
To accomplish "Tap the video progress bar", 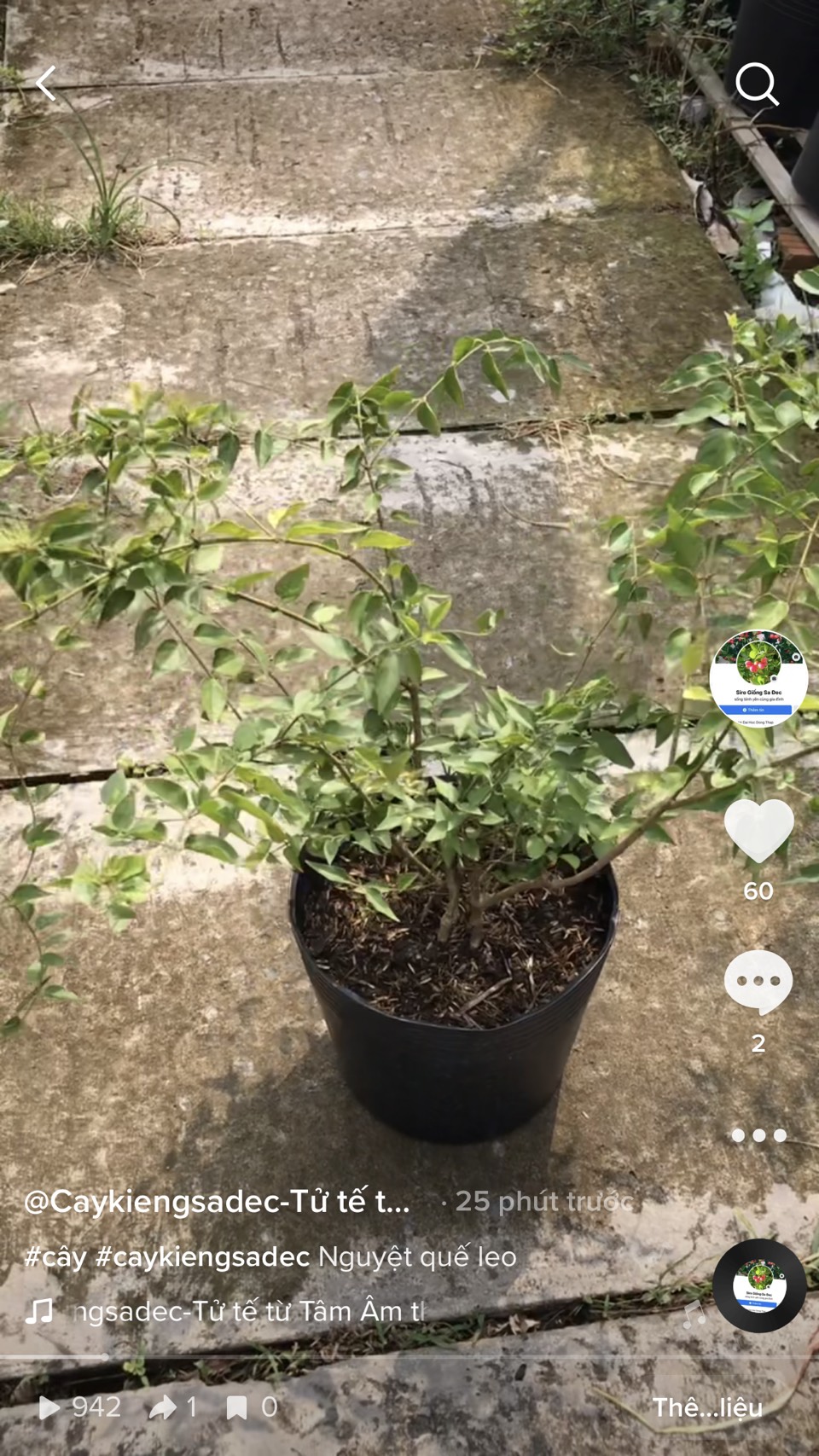I will point(409,1356).
